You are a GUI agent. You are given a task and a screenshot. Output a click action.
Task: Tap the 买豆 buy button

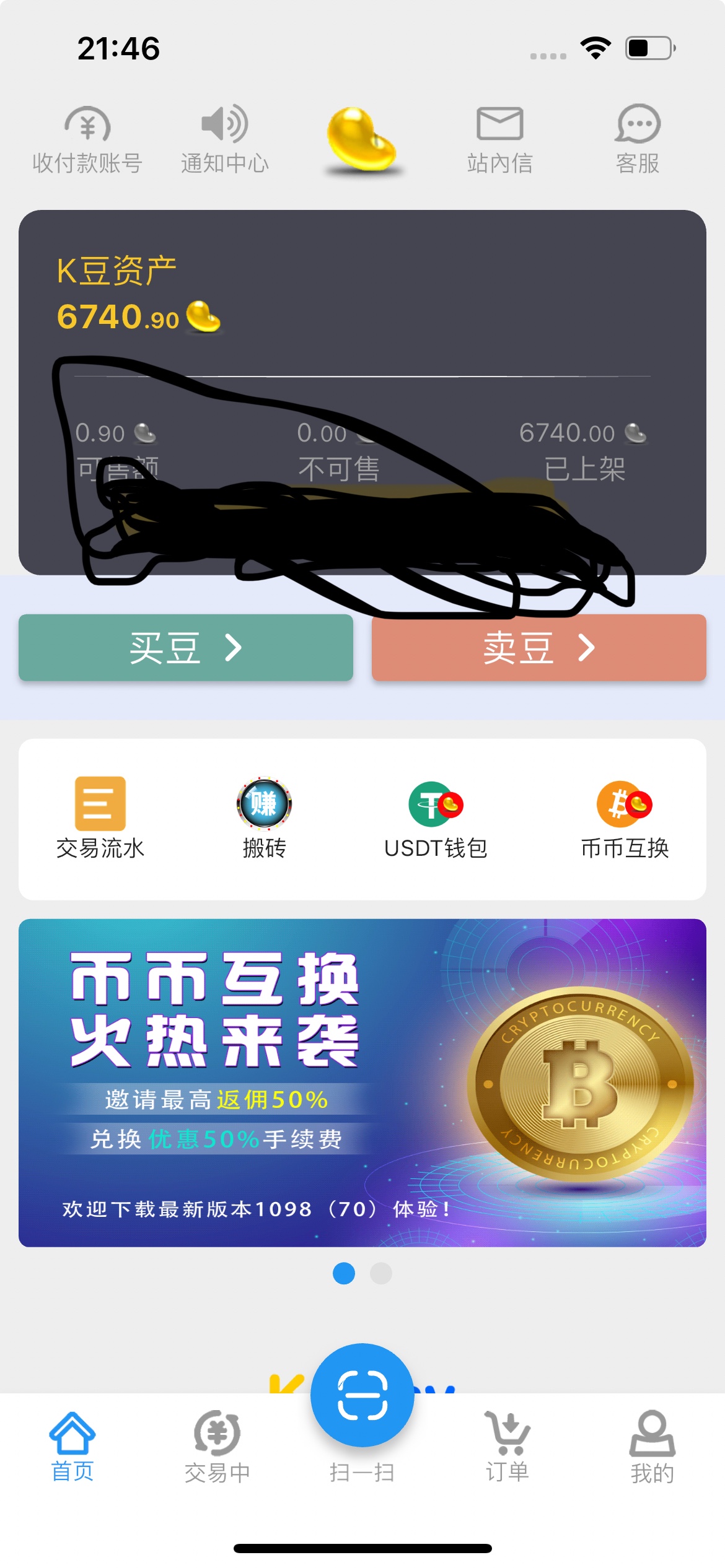(186, 648)
